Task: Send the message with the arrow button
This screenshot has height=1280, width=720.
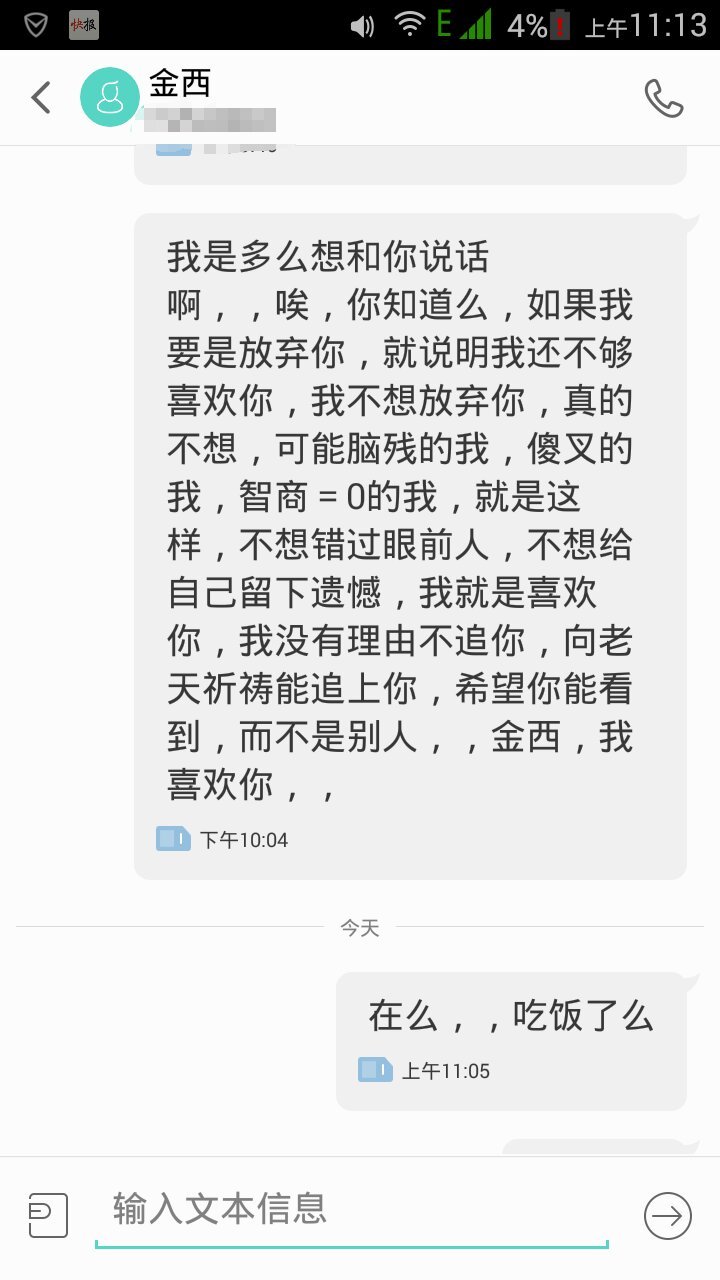Action: (x=667, y=1216)
